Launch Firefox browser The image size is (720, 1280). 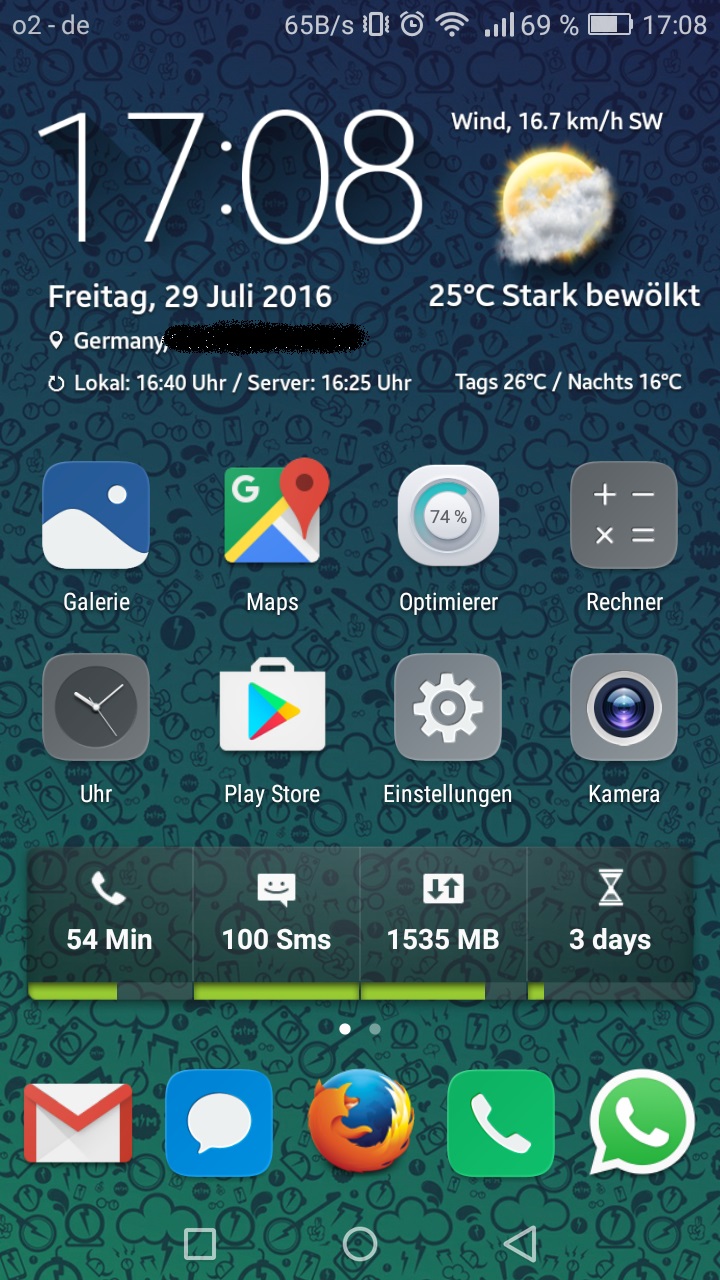click(x=360, y=1122)
